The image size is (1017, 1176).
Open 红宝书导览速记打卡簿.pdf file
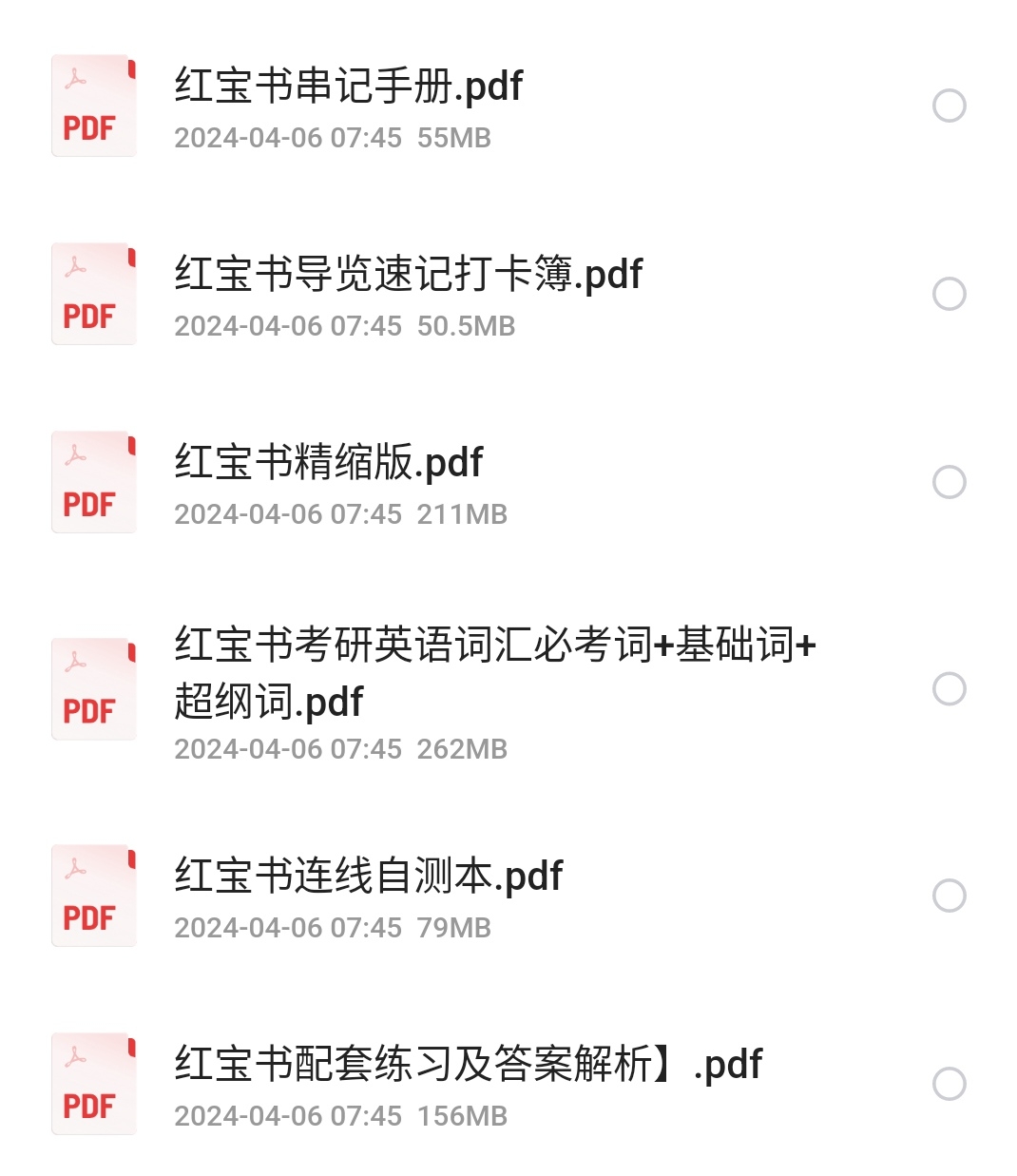(x=408, y=275)
